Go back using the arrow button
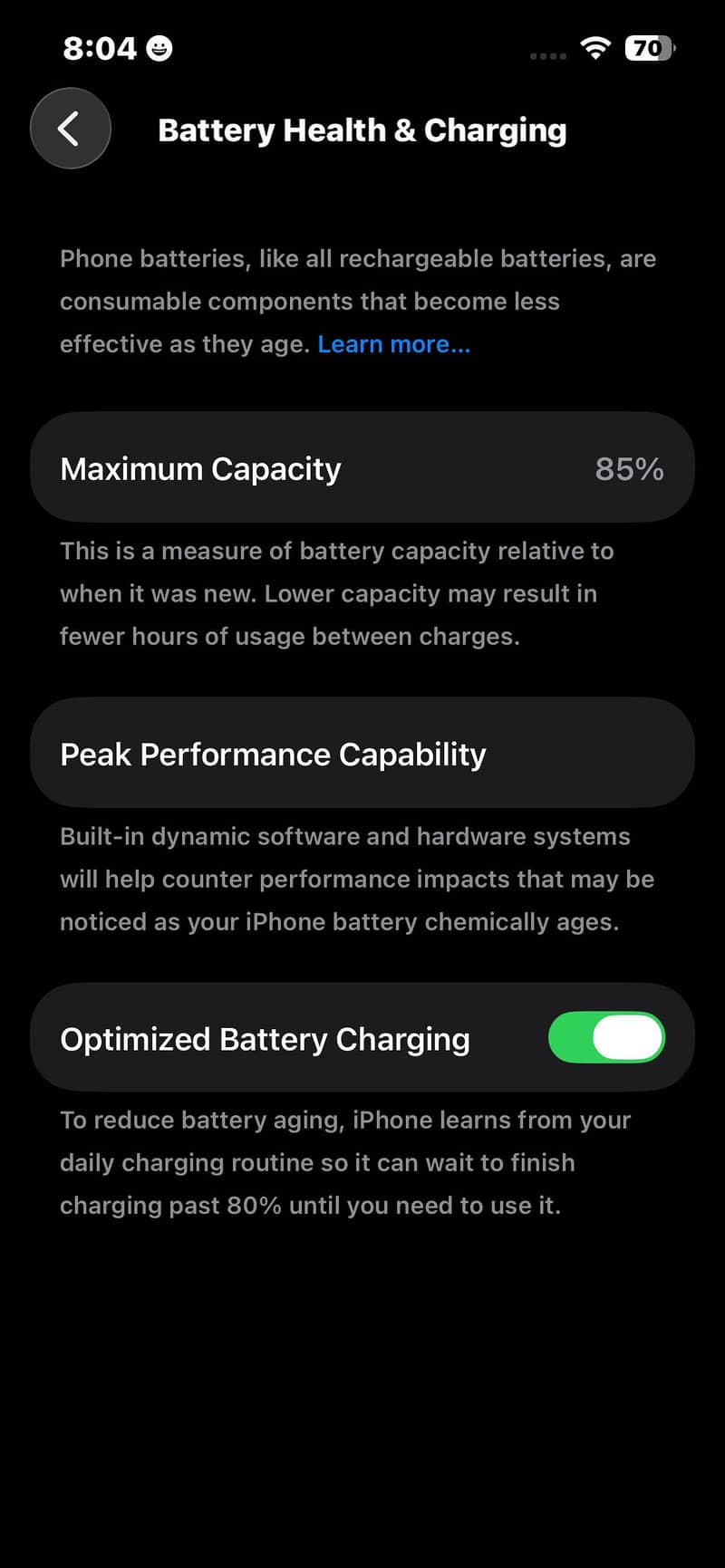Viewport: 725px width, 1568px height. point(71,129)
